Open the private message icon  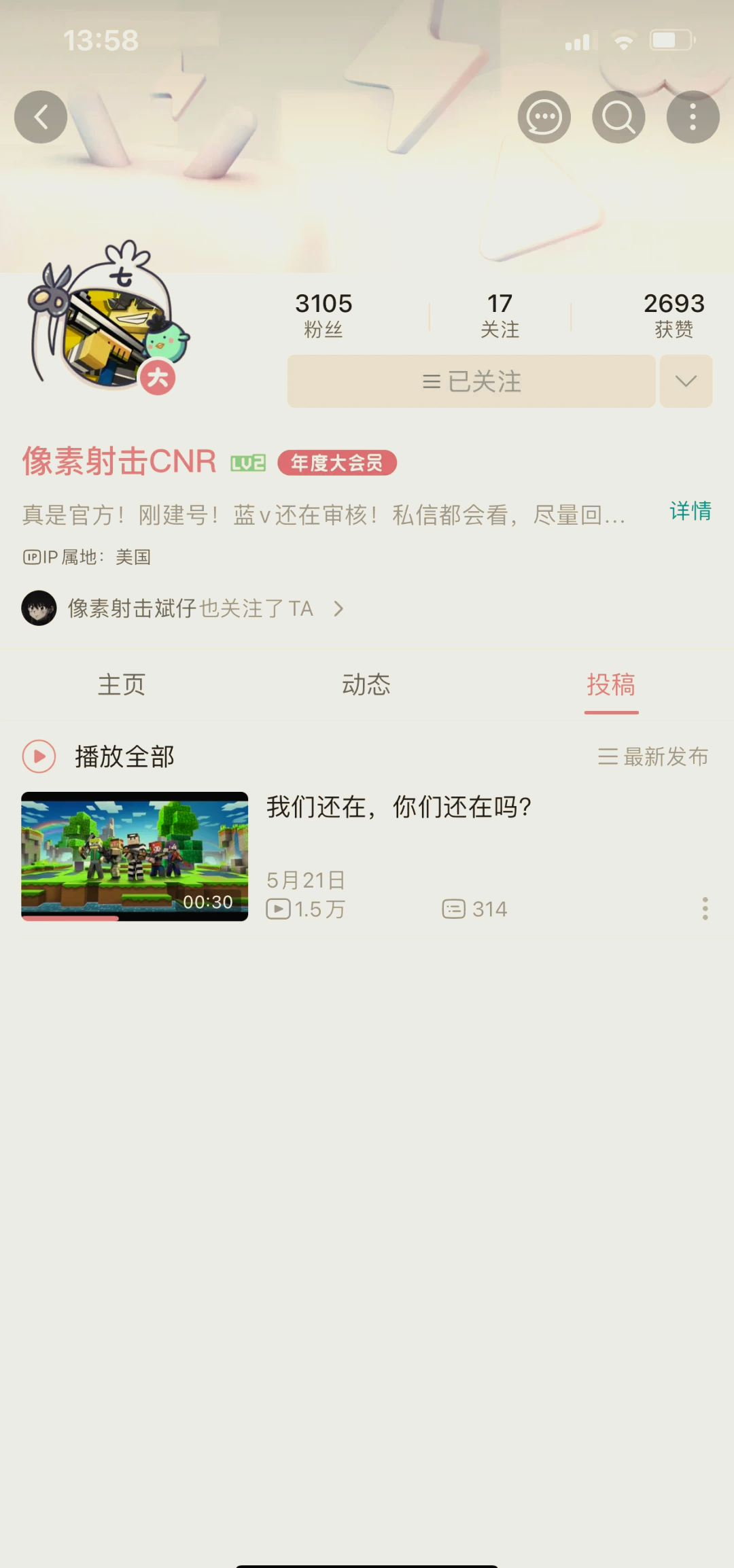[543, 116]
